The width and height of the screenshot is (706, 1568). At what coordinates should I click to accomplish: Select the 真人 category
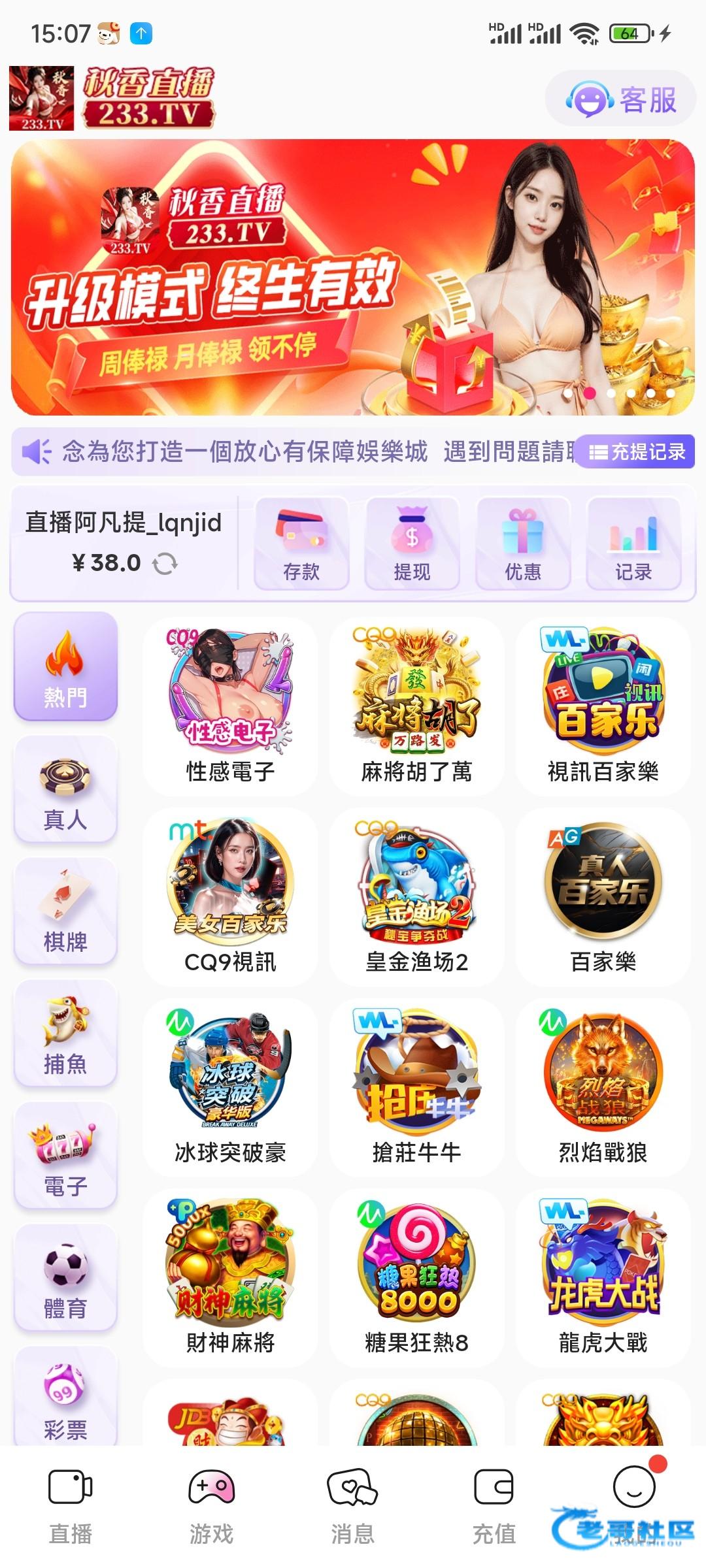click(65, 789)
